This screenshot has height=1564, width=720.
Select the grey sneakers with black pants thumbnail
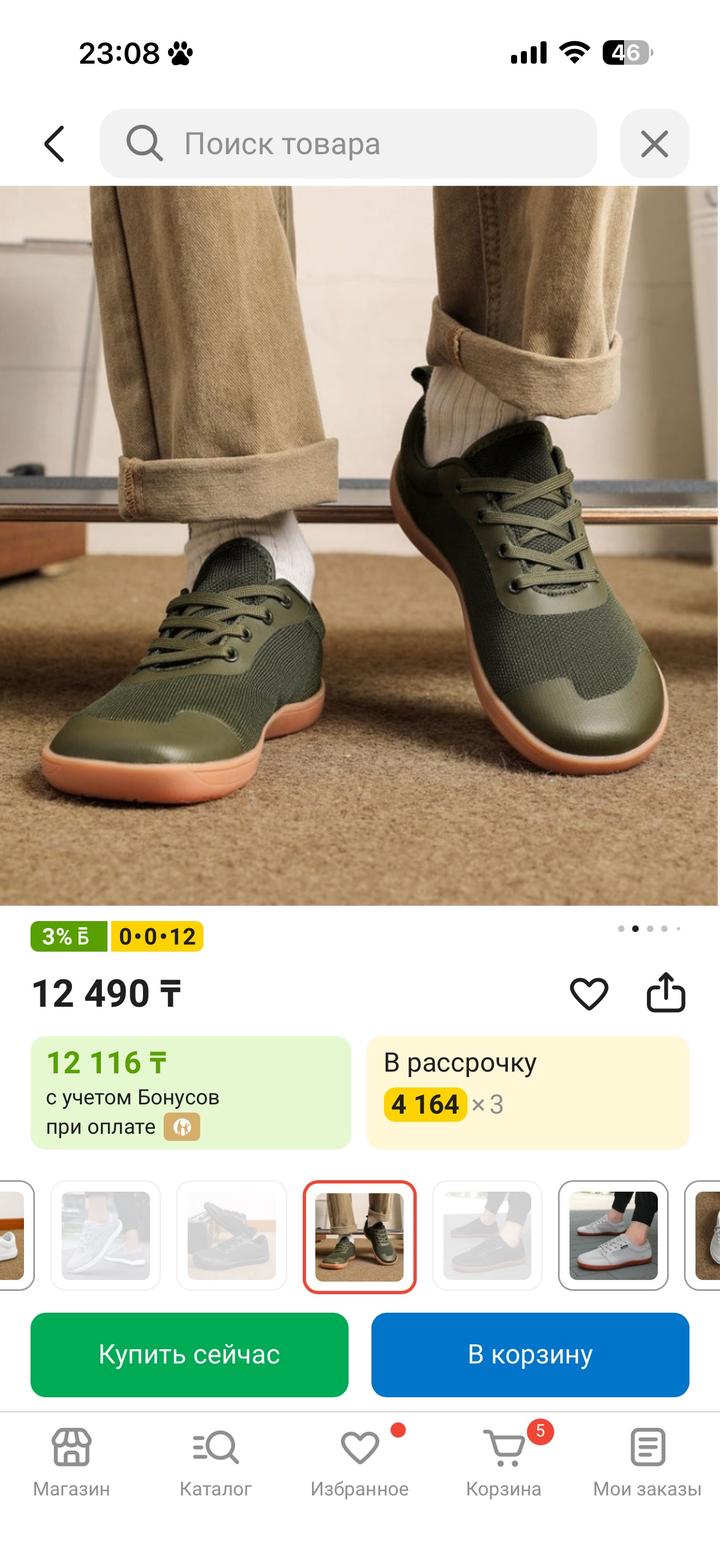point(613,1236)
